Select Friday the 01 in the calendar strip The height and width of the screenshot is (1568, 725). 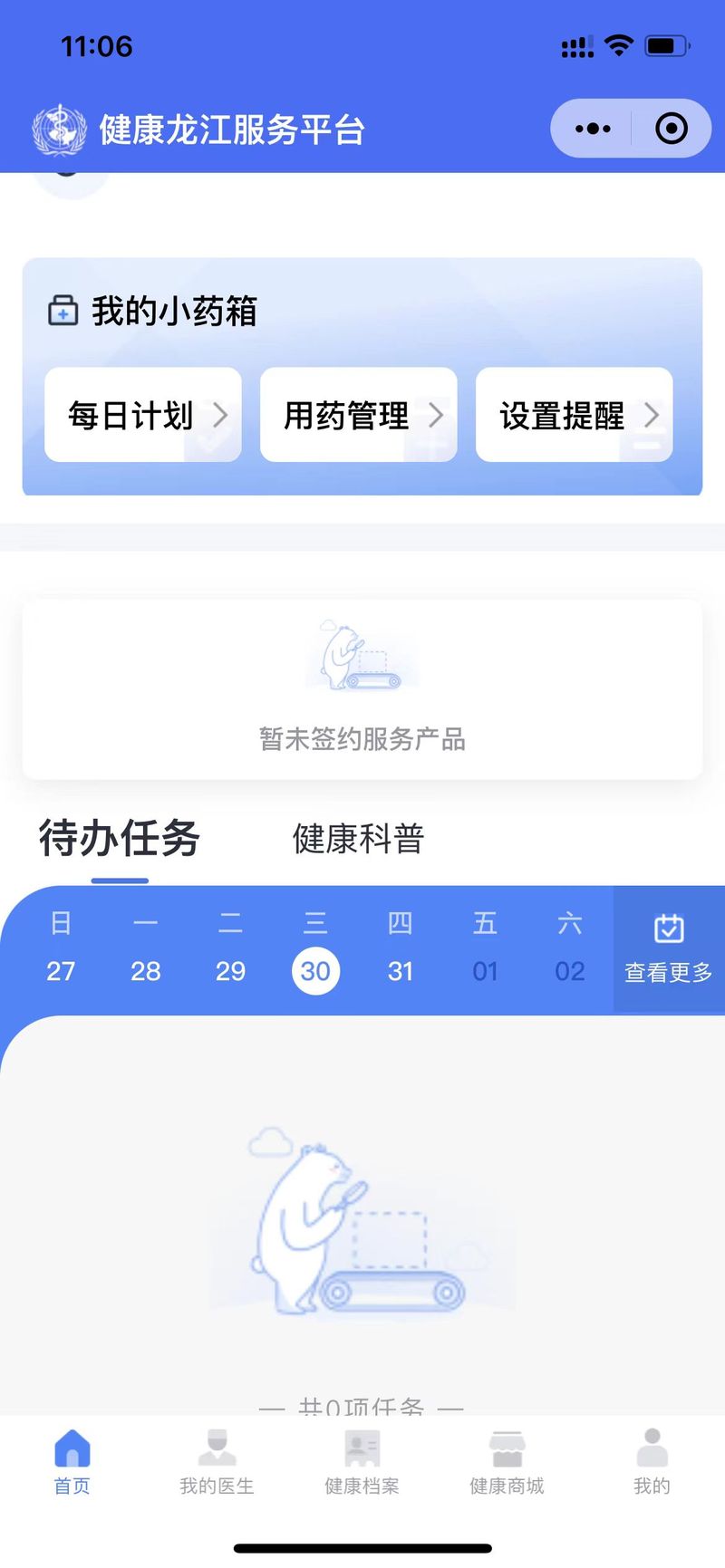(x=485, y=949)
